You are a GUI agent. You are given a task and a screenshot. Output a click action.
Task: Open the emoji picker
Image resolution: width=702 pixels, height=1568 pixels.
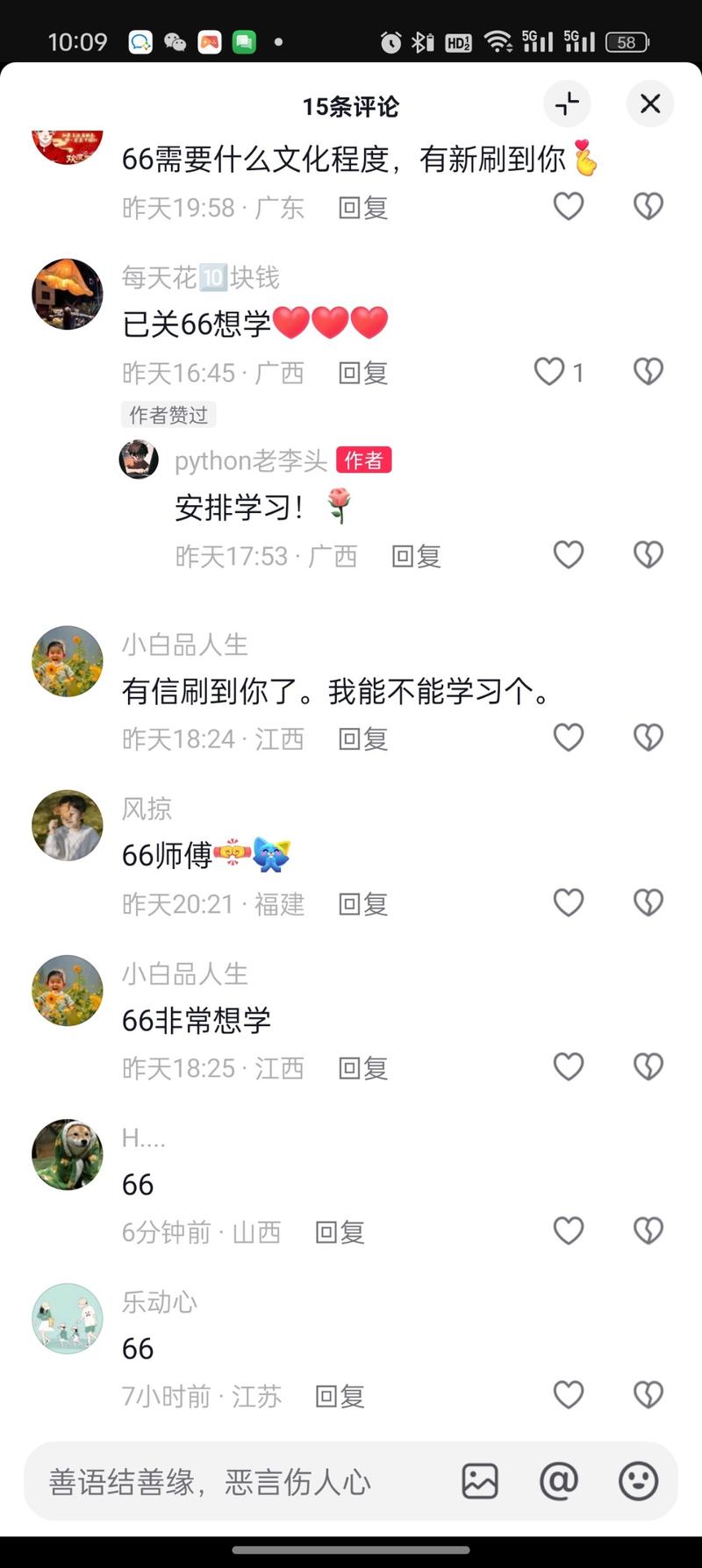[x=638, y=1481]
